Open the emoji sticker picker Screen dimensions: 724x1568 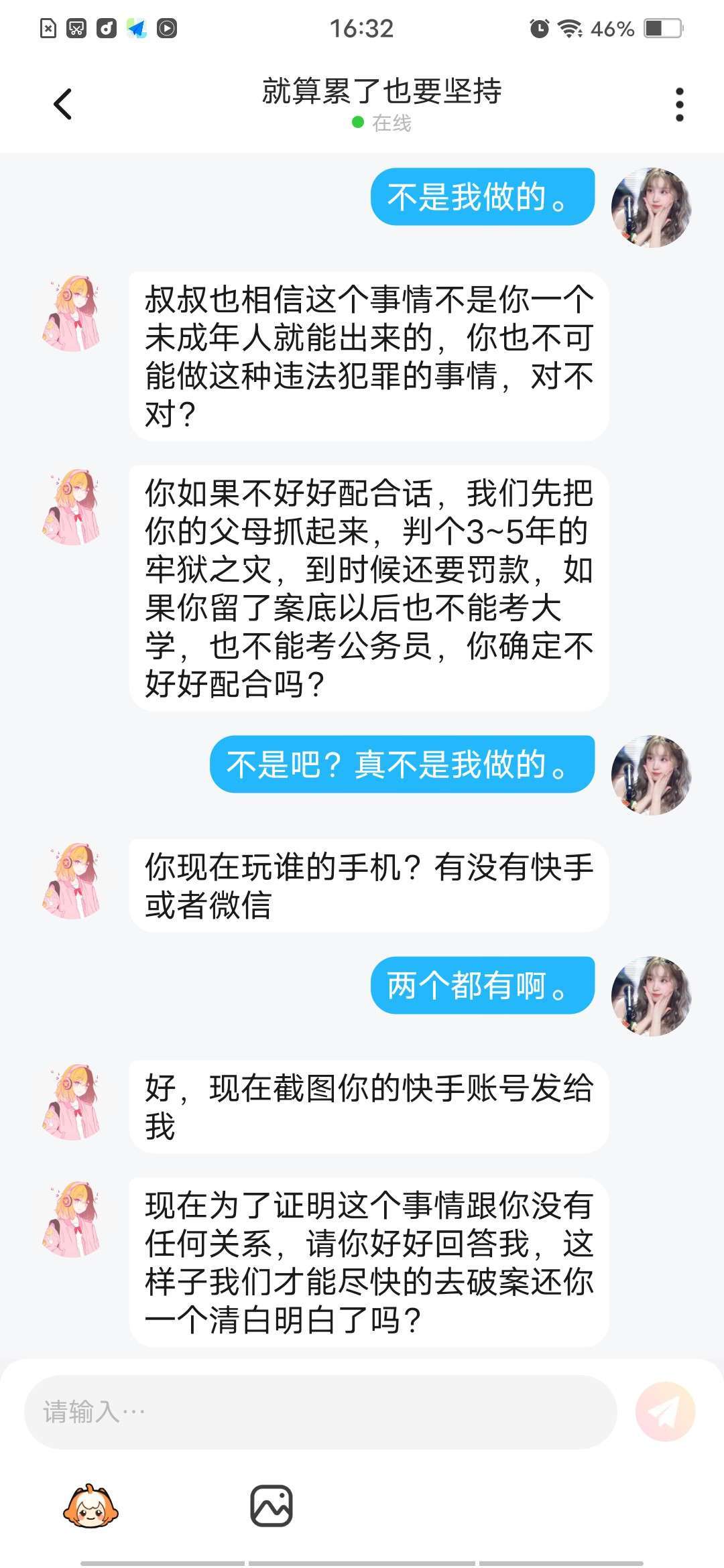pos(90,1506)
